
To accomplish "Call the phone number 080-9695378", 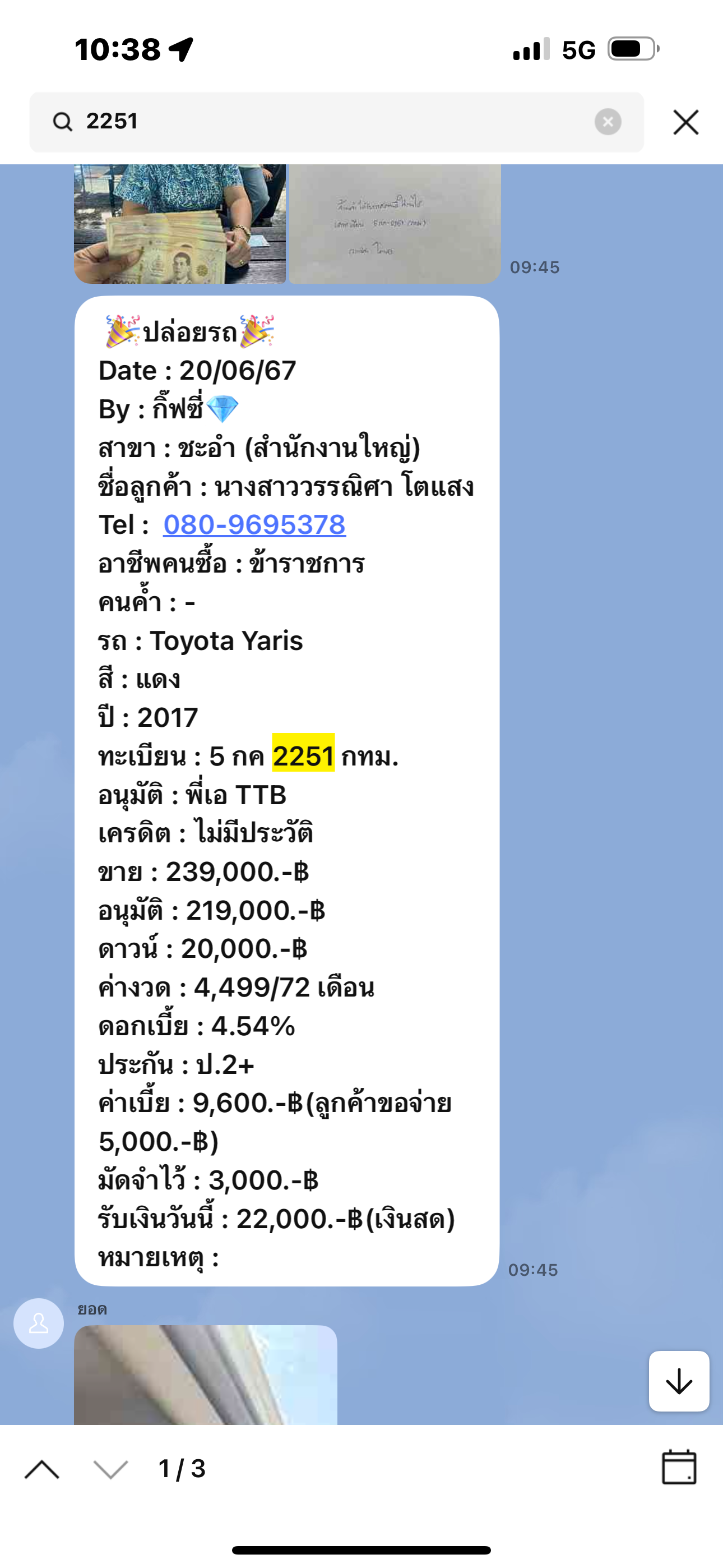I will coord(254,525).
